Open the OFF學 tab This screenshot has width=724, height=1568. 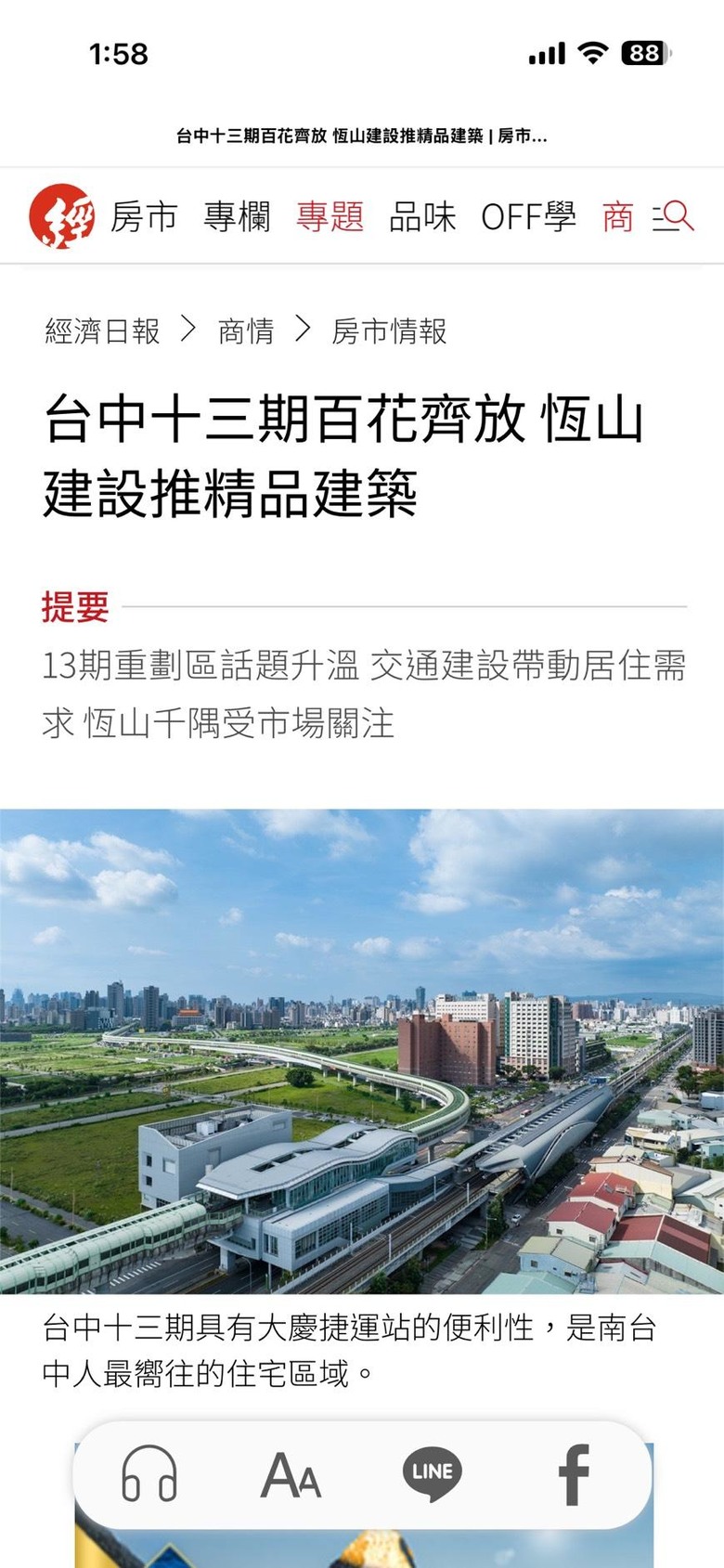pyautogui.click(x=528, y=217)
